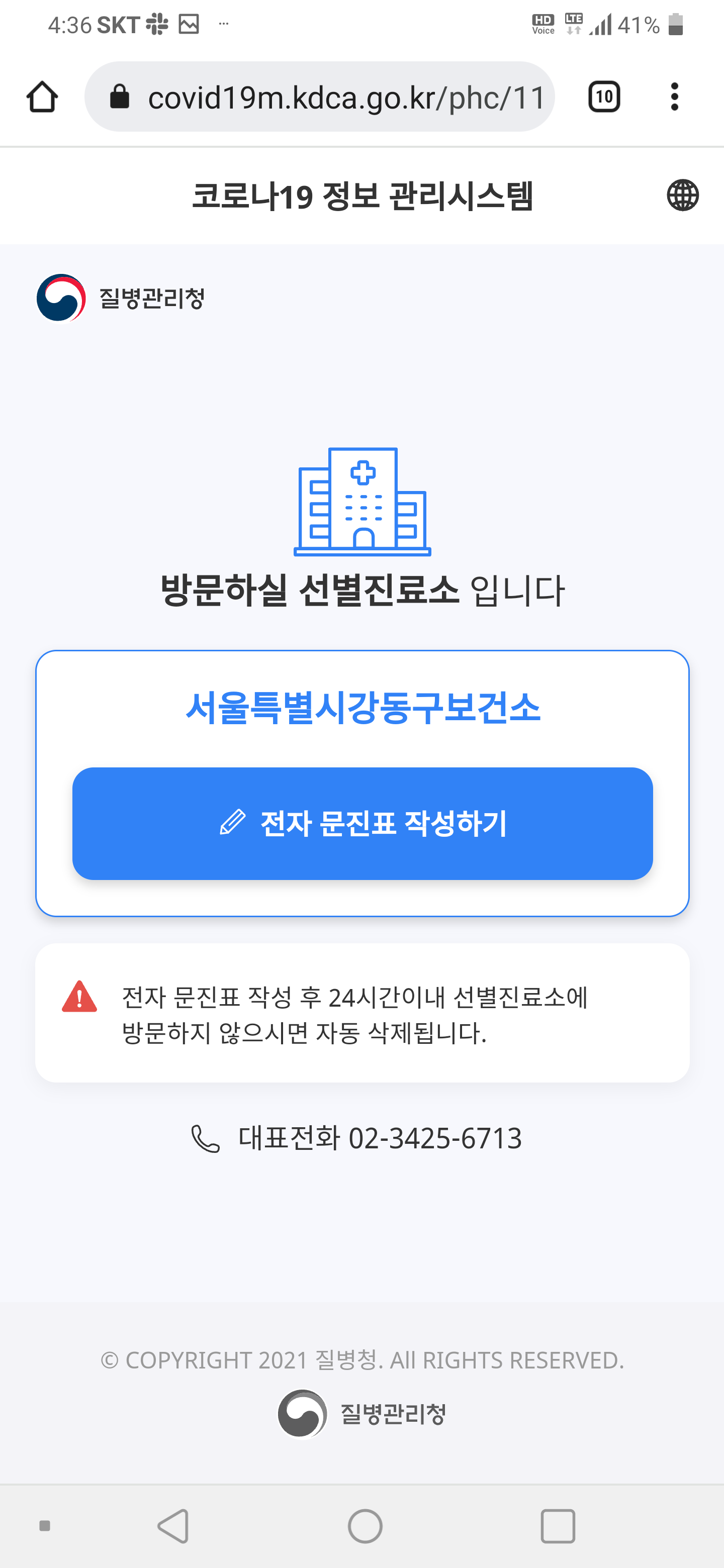Image resolution: width=724 pixels, height=1568 pixels.
Task: Tap the browser home icon
Action: (42, 97)
